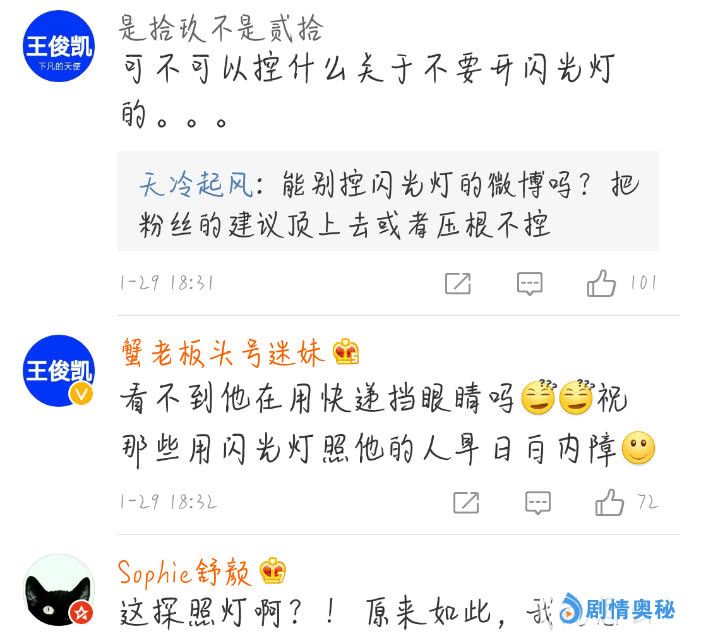Open username Sophie舒颜 profile

click(185, 572)
